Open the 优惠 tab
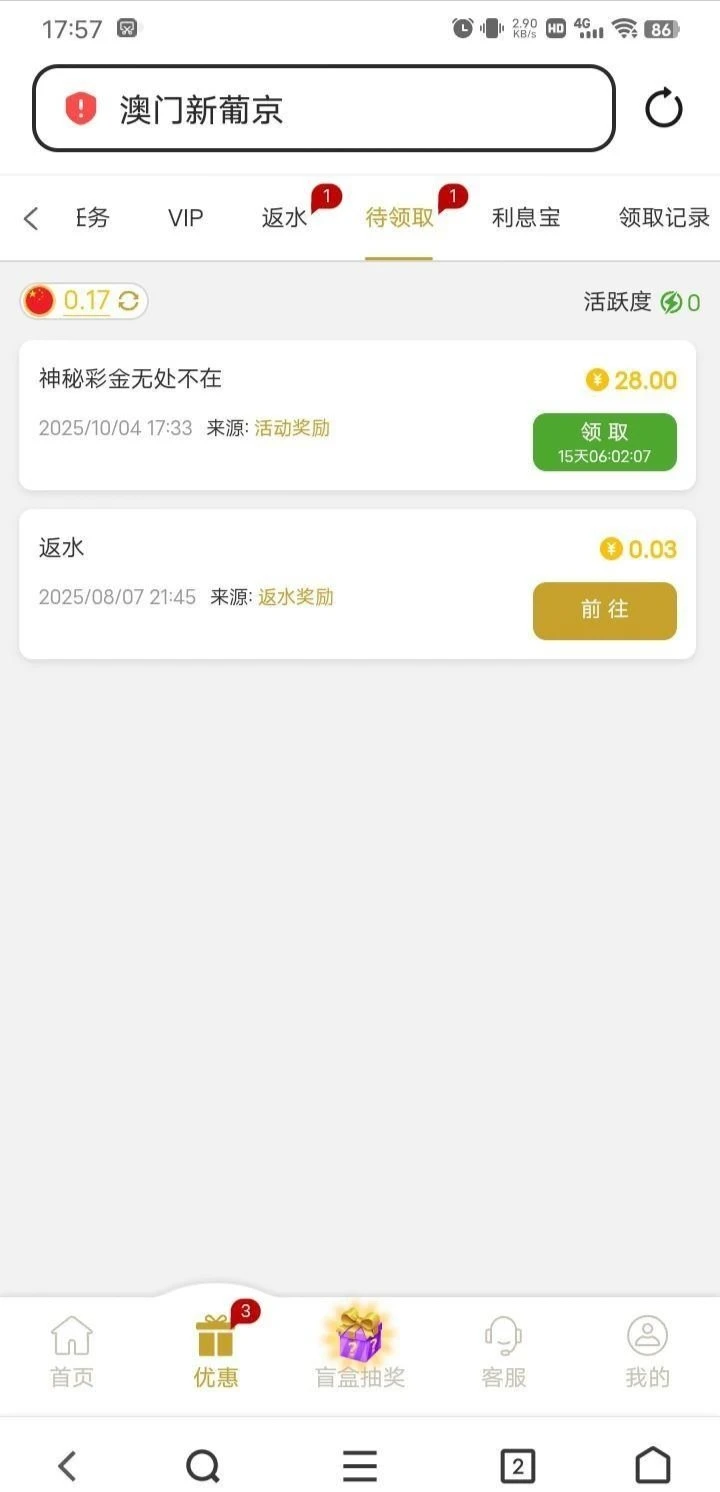 [x=216, y=1352]
